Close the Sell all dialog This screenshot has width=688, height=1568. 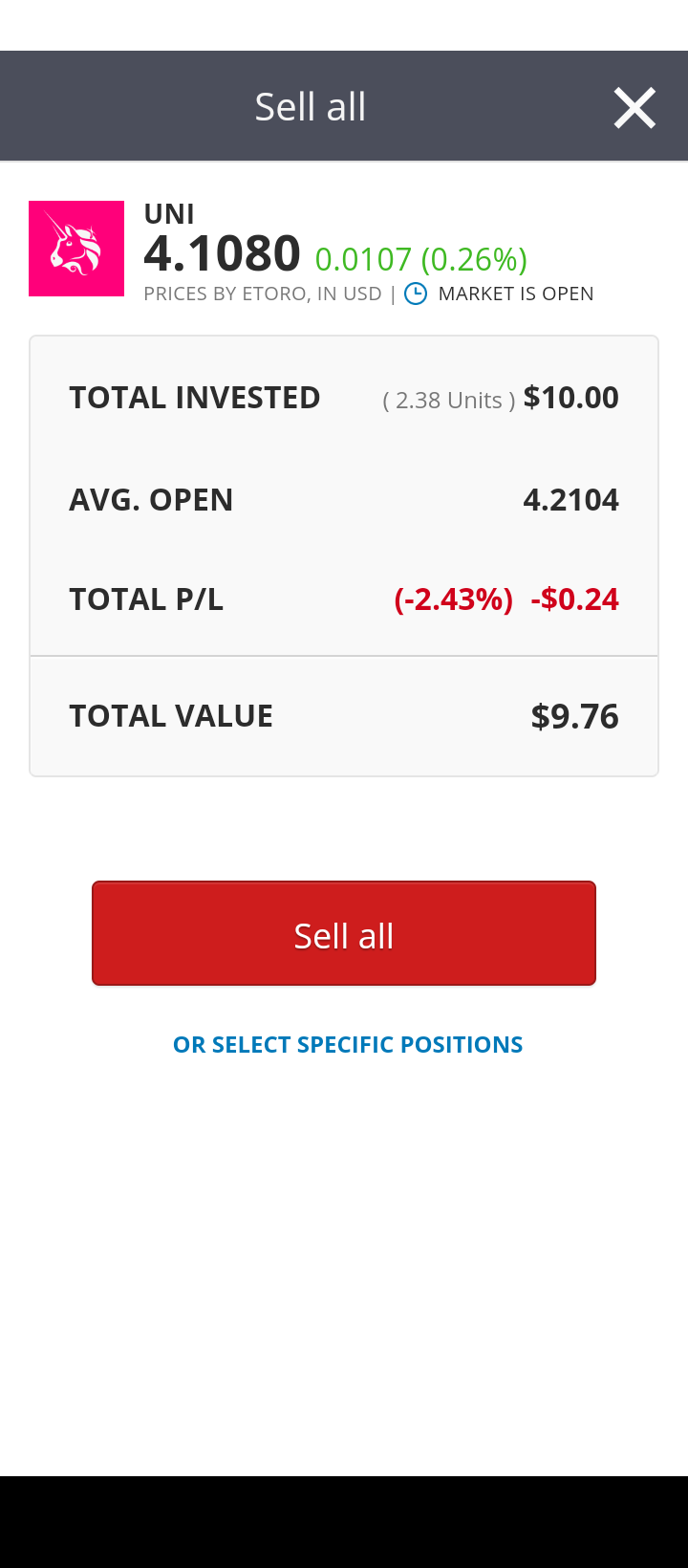click(x=634, y=108)
